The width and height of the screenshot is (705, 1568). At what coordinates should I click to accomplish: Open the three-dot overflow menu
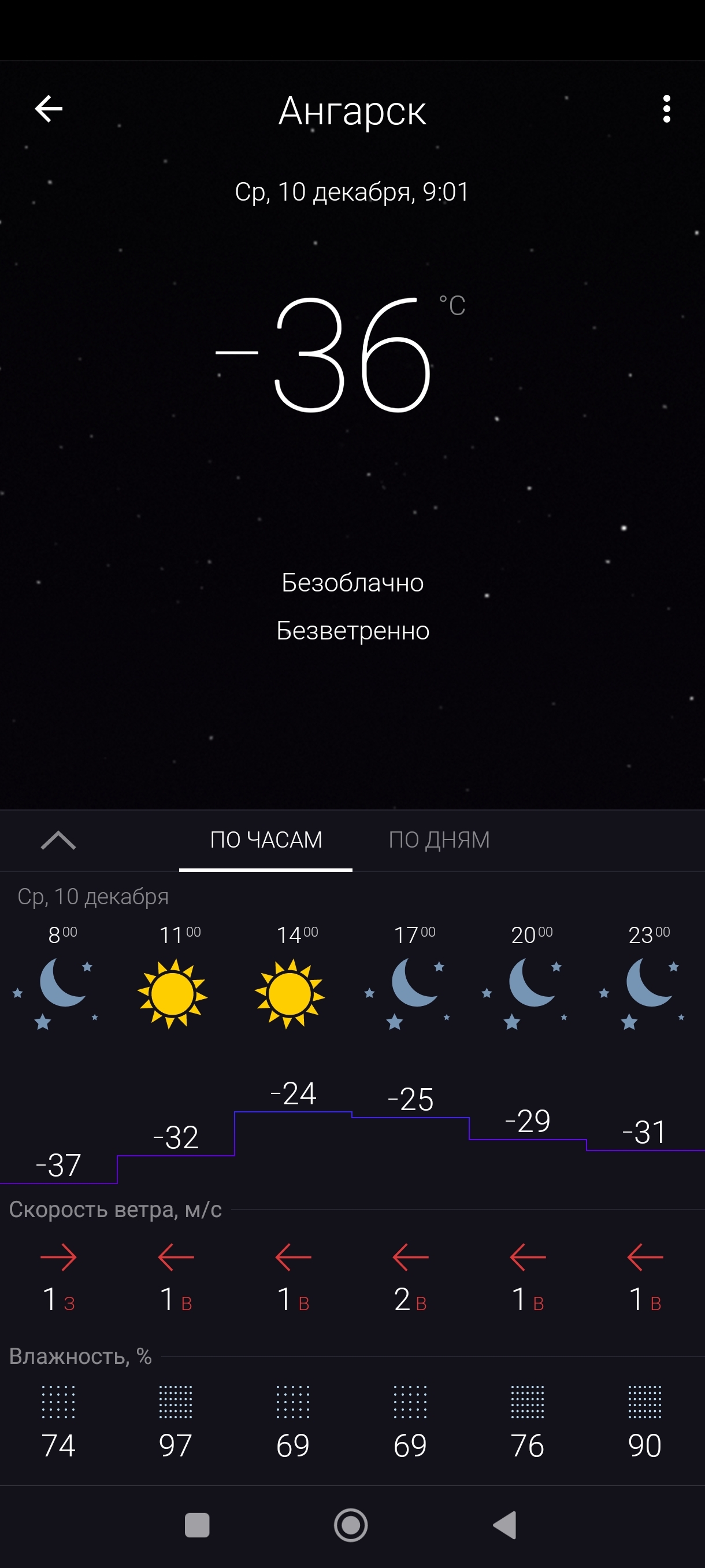[667, 110]
